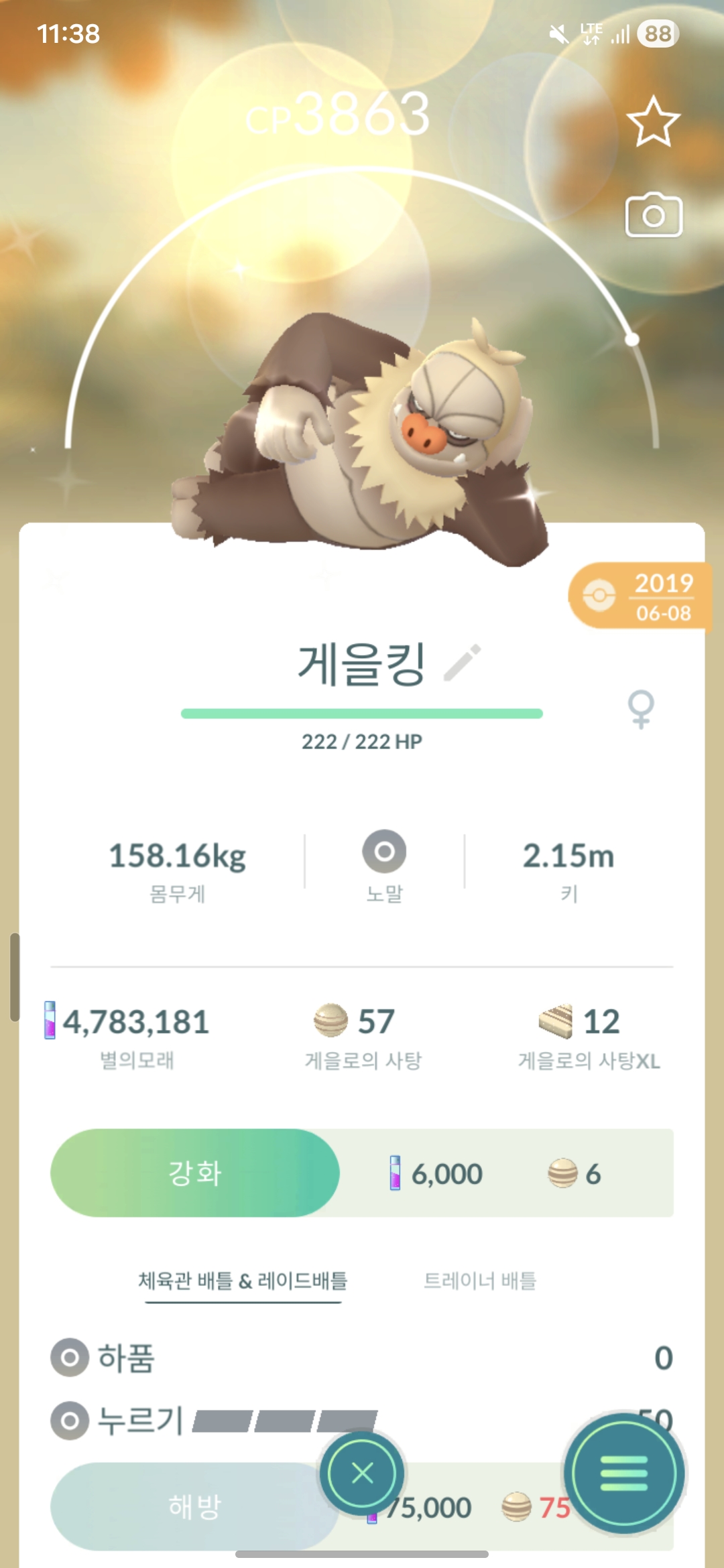Open the green hamburger menu button

(x=624, y=1474)
